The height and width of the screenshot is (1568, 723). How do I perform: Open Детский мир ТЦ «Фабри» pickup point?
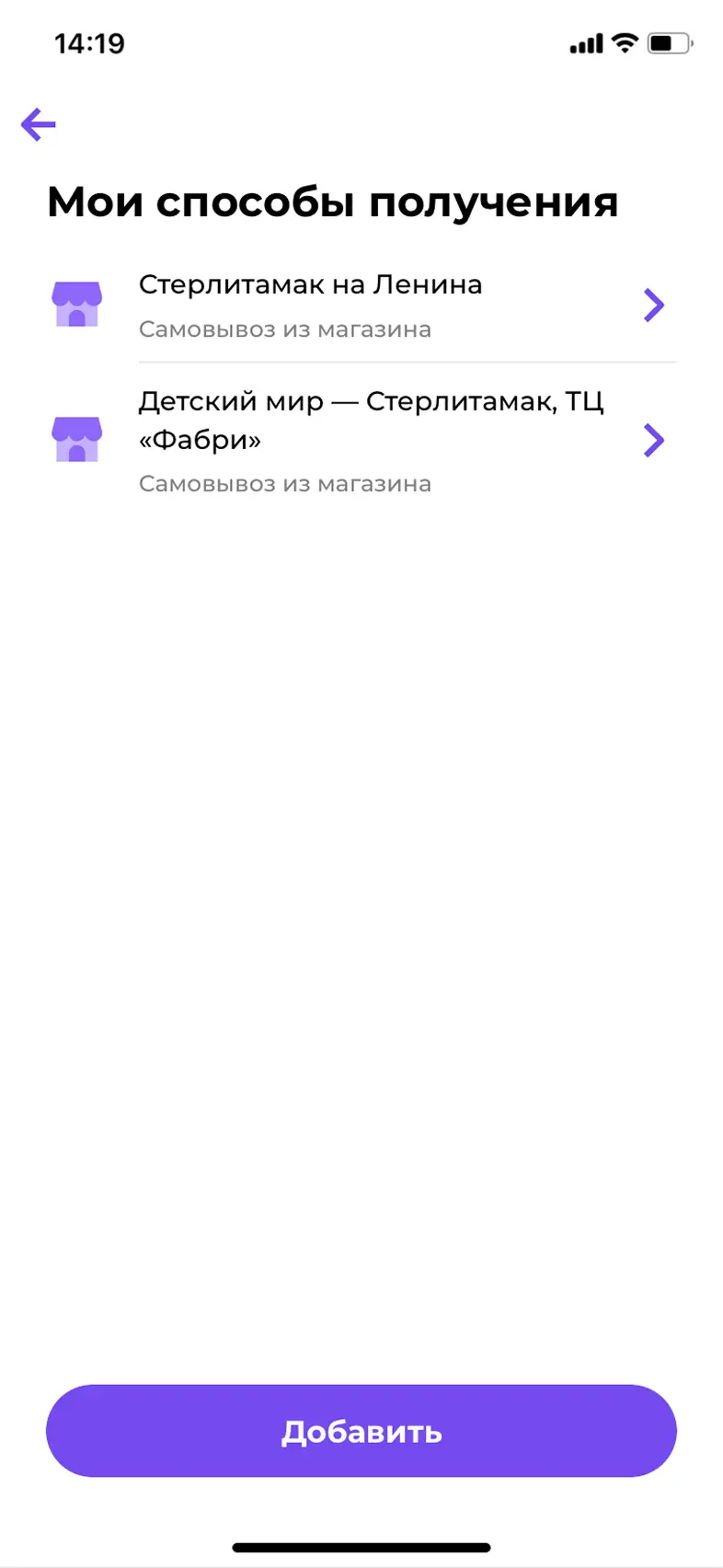[361, 440]
